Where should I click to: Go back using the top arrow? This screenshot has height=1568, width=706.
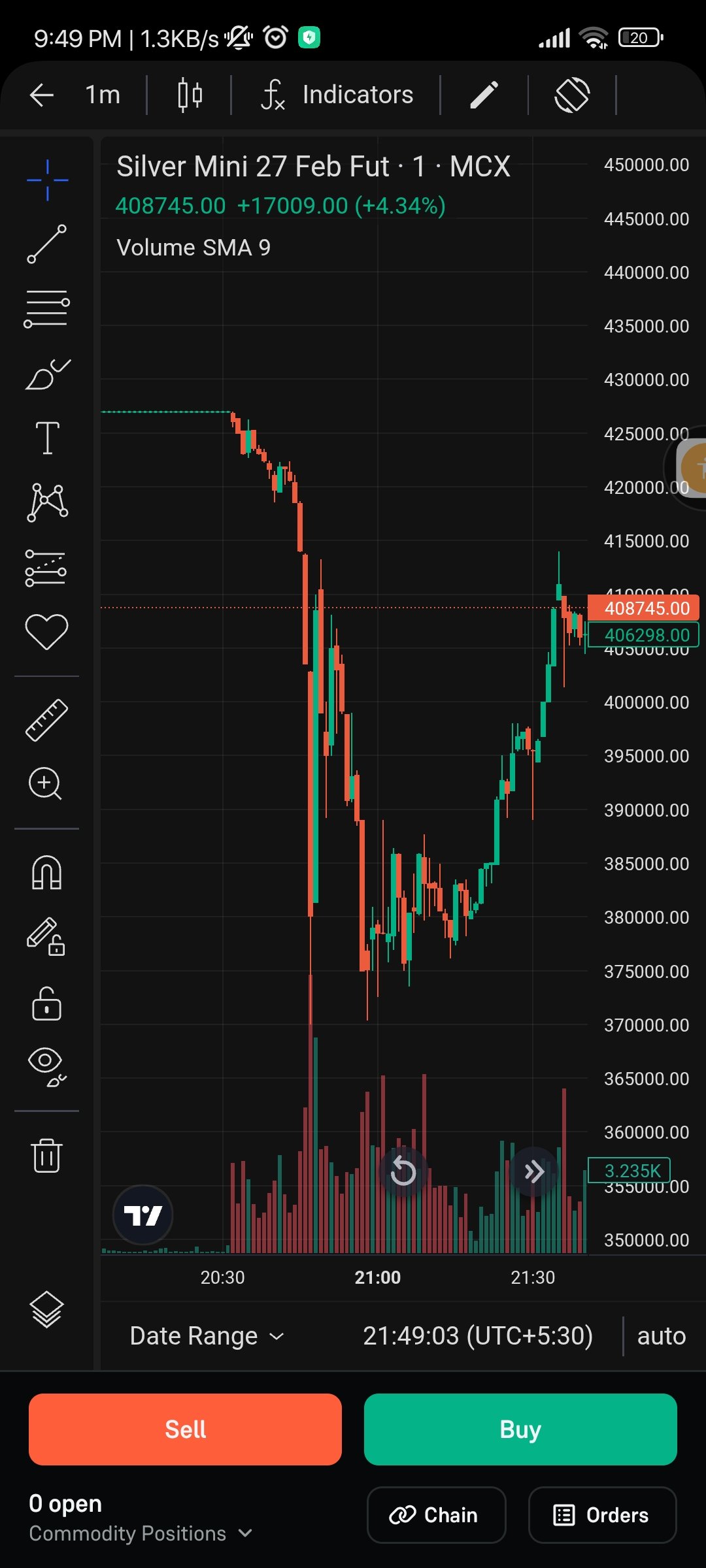tap(42, 95)
